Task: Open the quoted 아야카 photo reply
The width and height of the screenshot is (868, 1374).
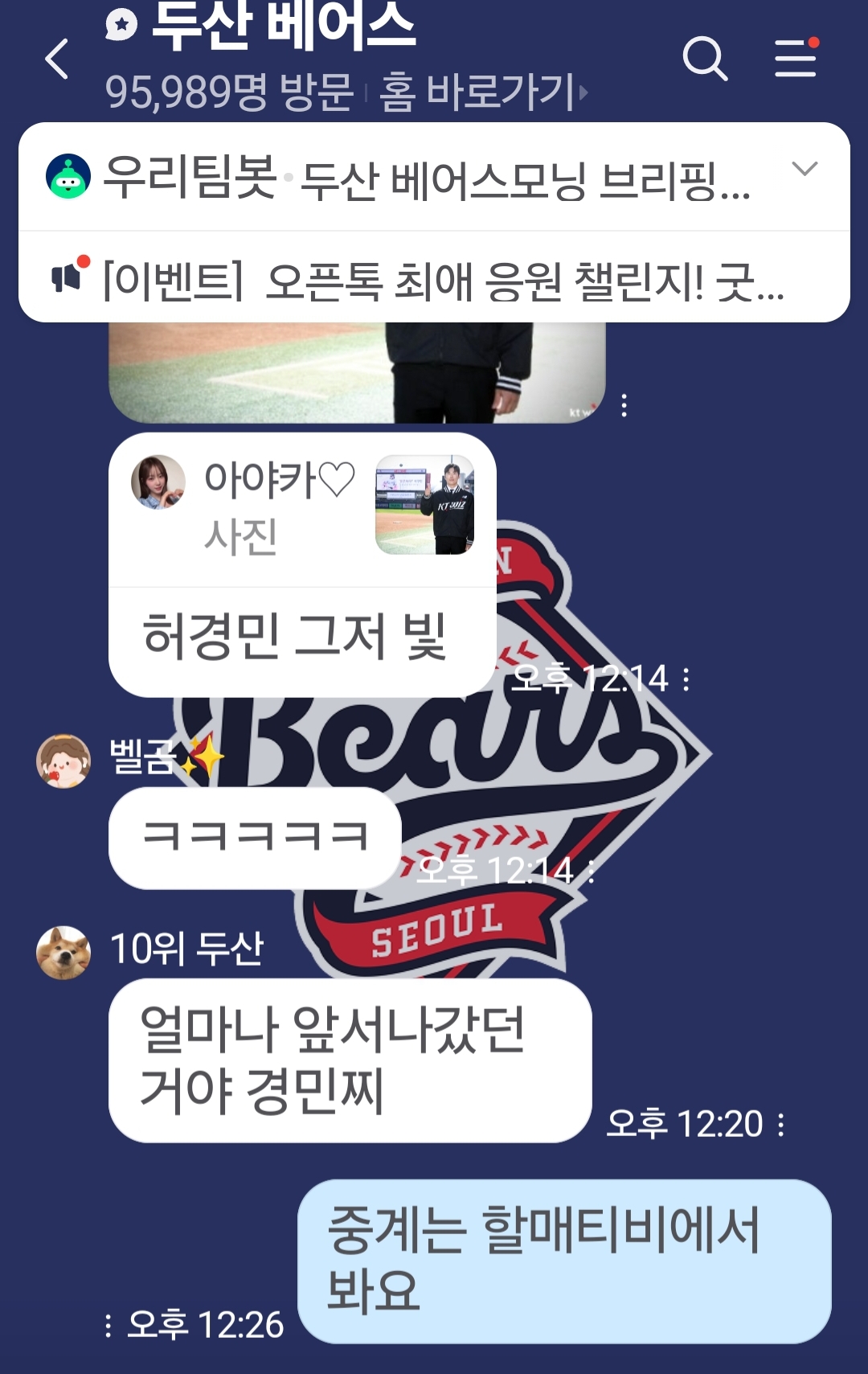Action: click(302, 508)
